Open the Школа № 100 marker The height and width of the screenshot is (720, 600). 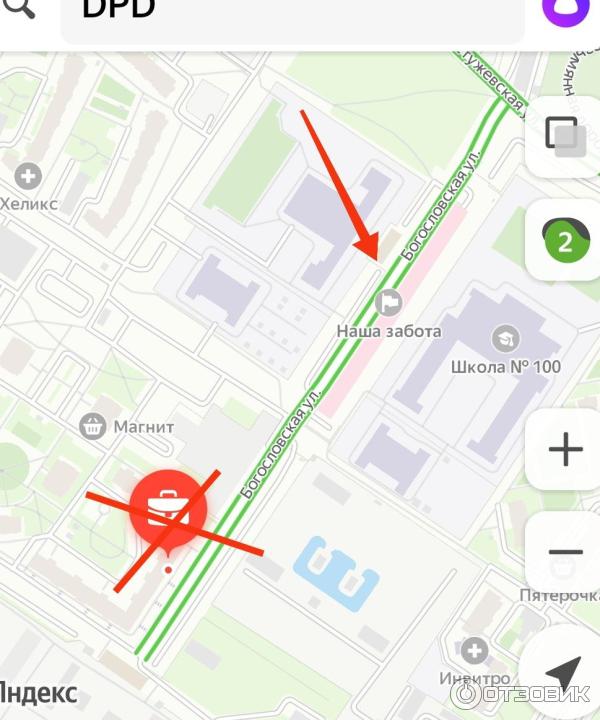507,337
